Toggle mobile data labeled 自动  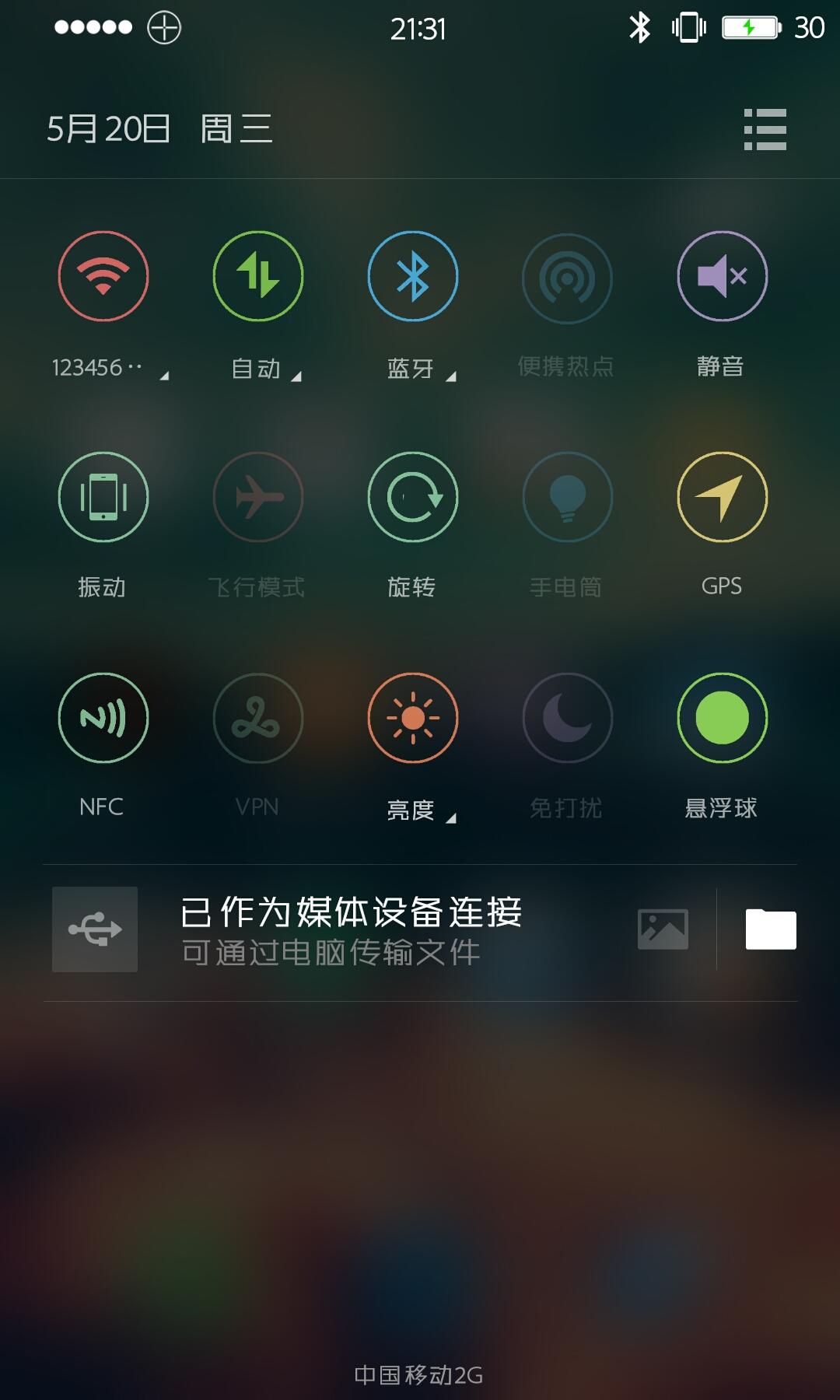pos(258,276)
